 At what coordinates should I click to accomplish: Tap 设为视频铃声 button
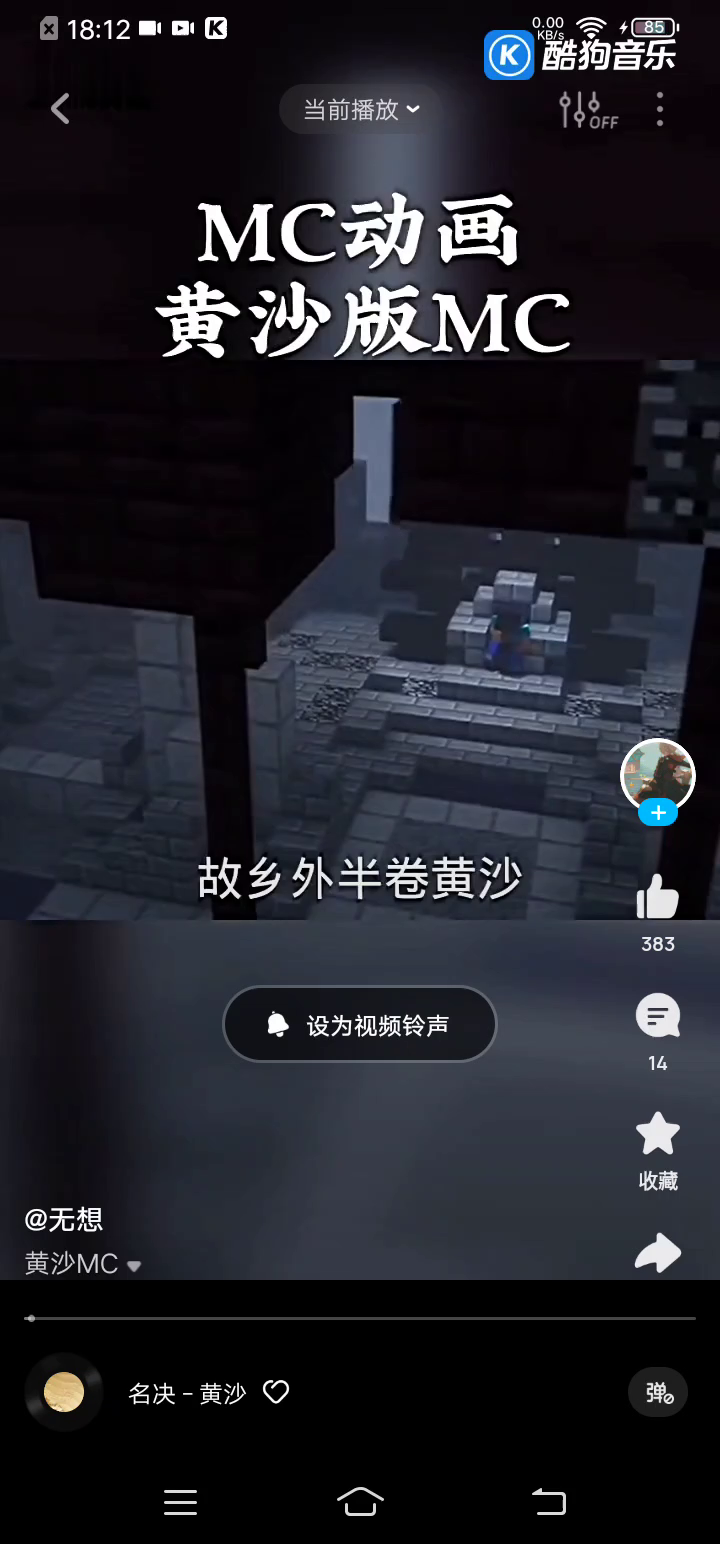tap(360, 1024)
